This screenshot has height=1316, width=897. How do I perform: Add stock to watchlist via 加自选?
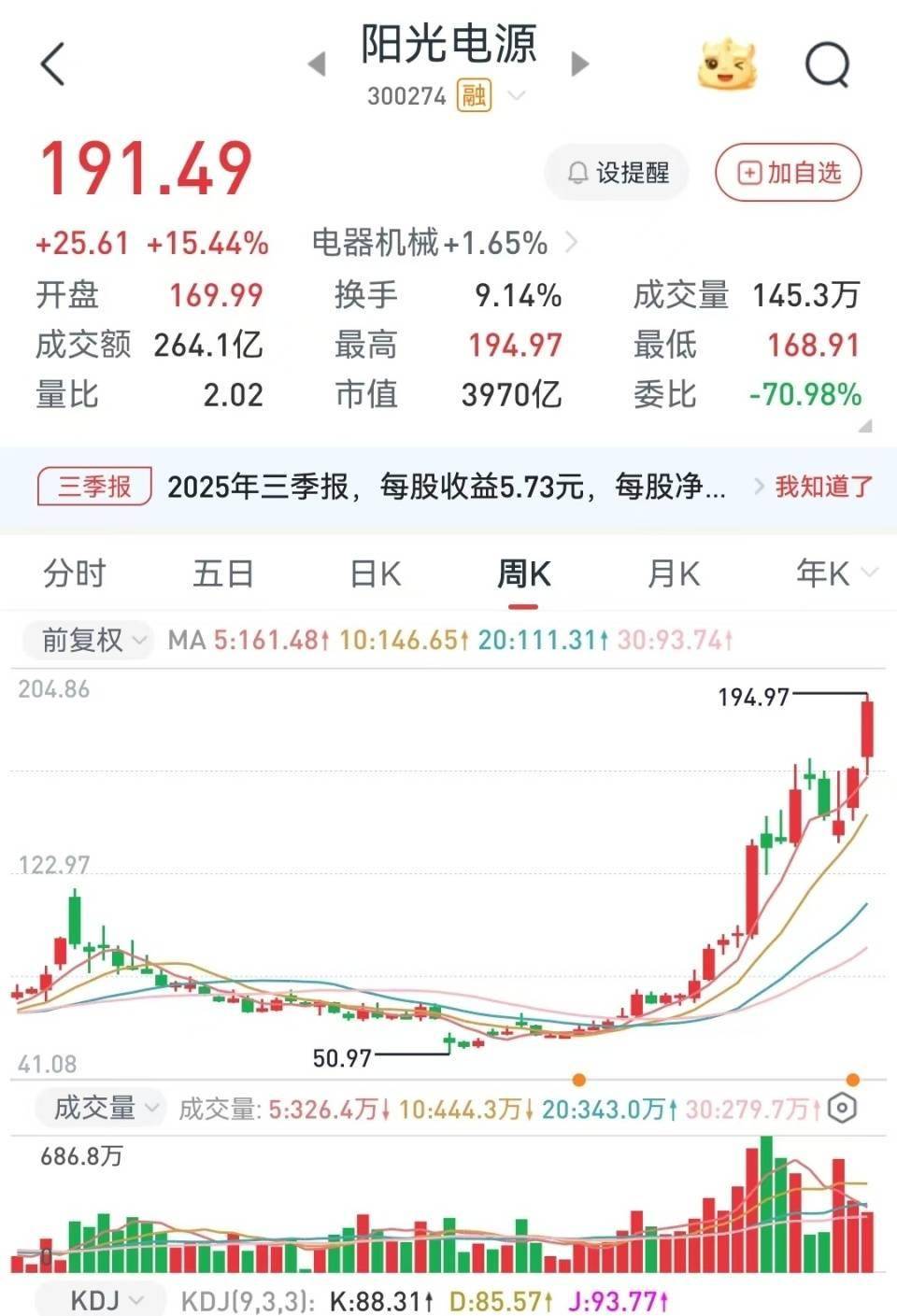[788, 172]
